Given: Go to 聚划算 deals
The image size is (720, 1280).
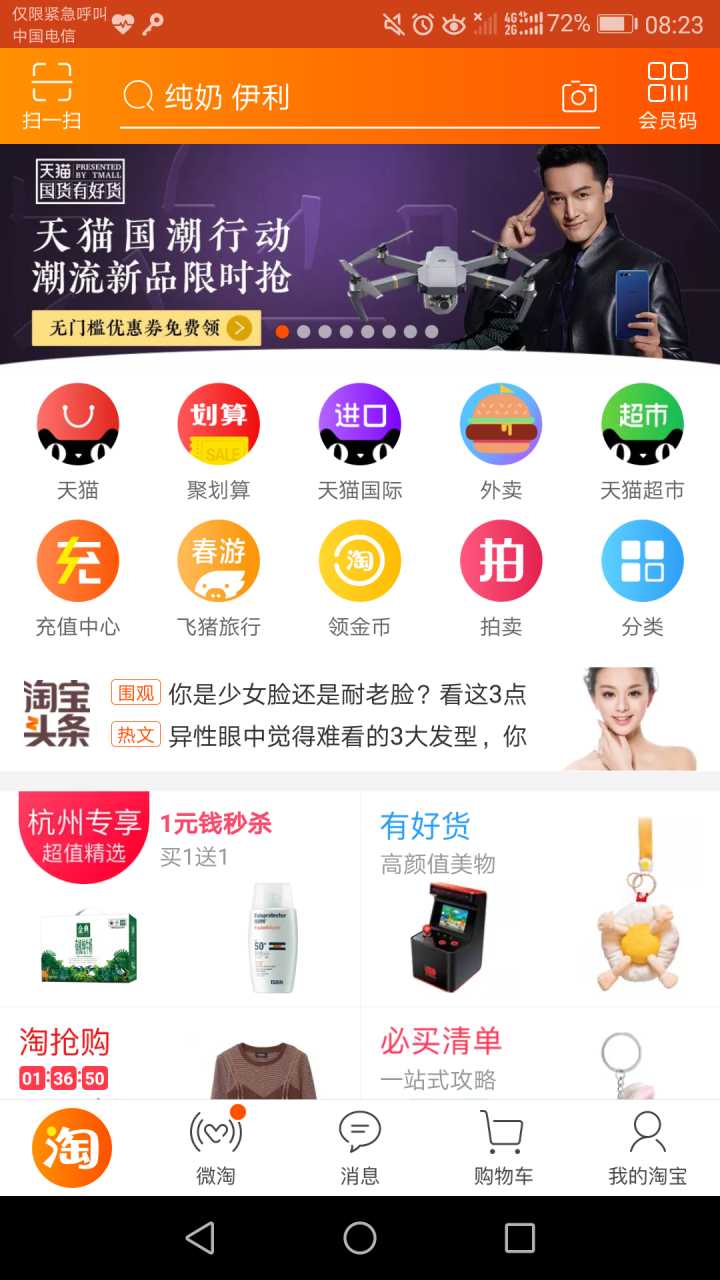Looking at the screenshot, I should coord(218,441).
